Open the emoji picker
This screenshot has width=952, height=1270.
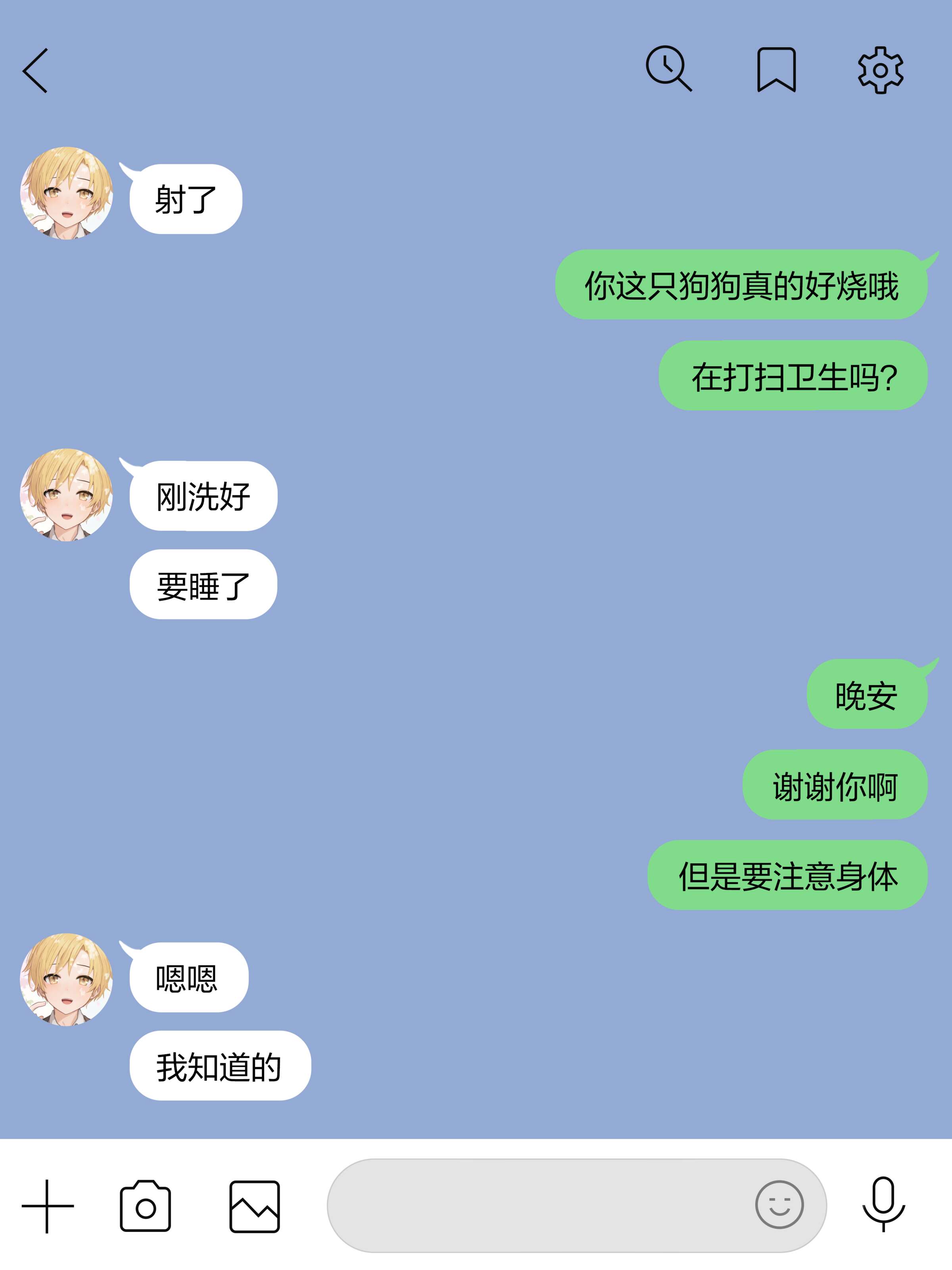[x=779, y=1205]
